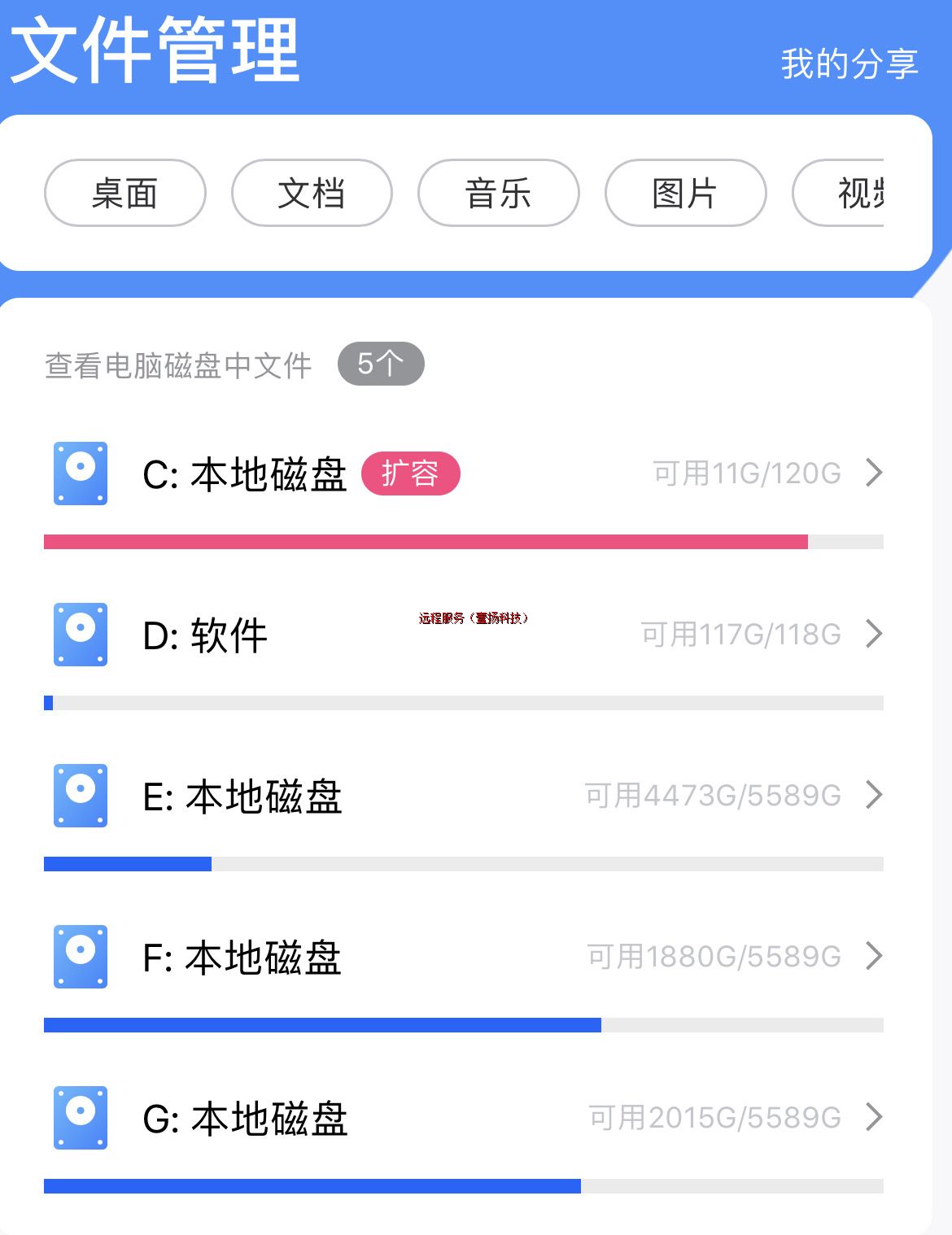Viewport: 952px width, 1235px height.
Task: Choose the 图片 chip
Action: (x=685, y=194)
